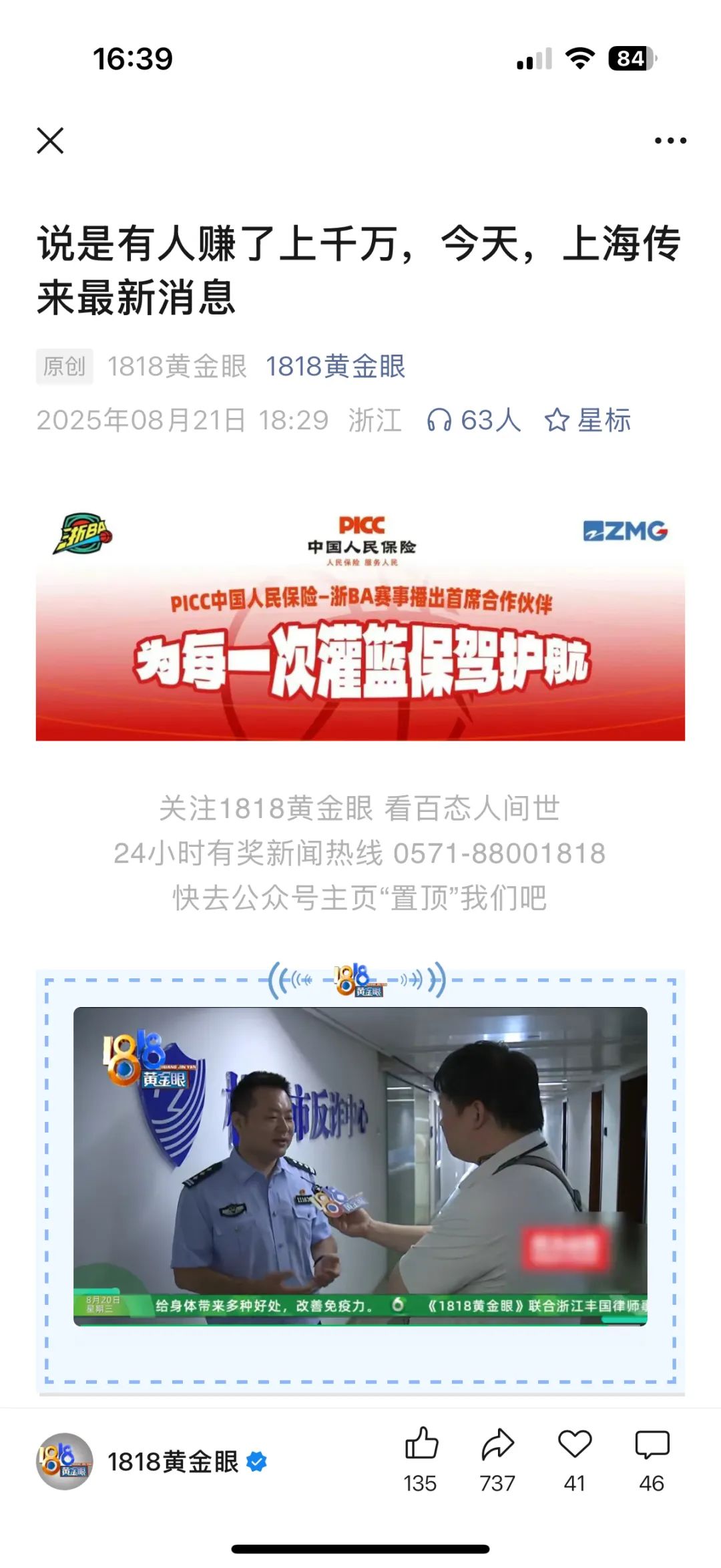Image resolution: width=721 pixels, height=1568 pixels.
Task: Open the blue 1818黄金眼 account link
Action: tap(335, 367)
